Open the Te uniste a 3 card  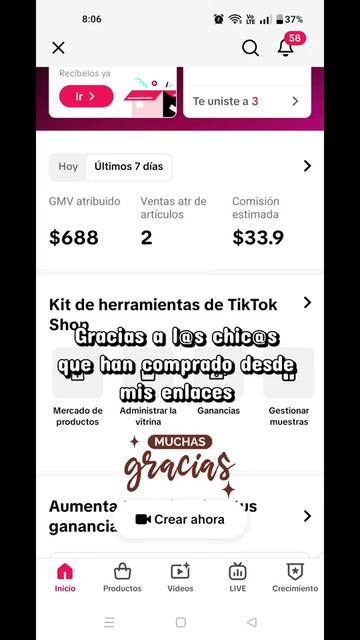pyautogui.click(x=247, y=101)
